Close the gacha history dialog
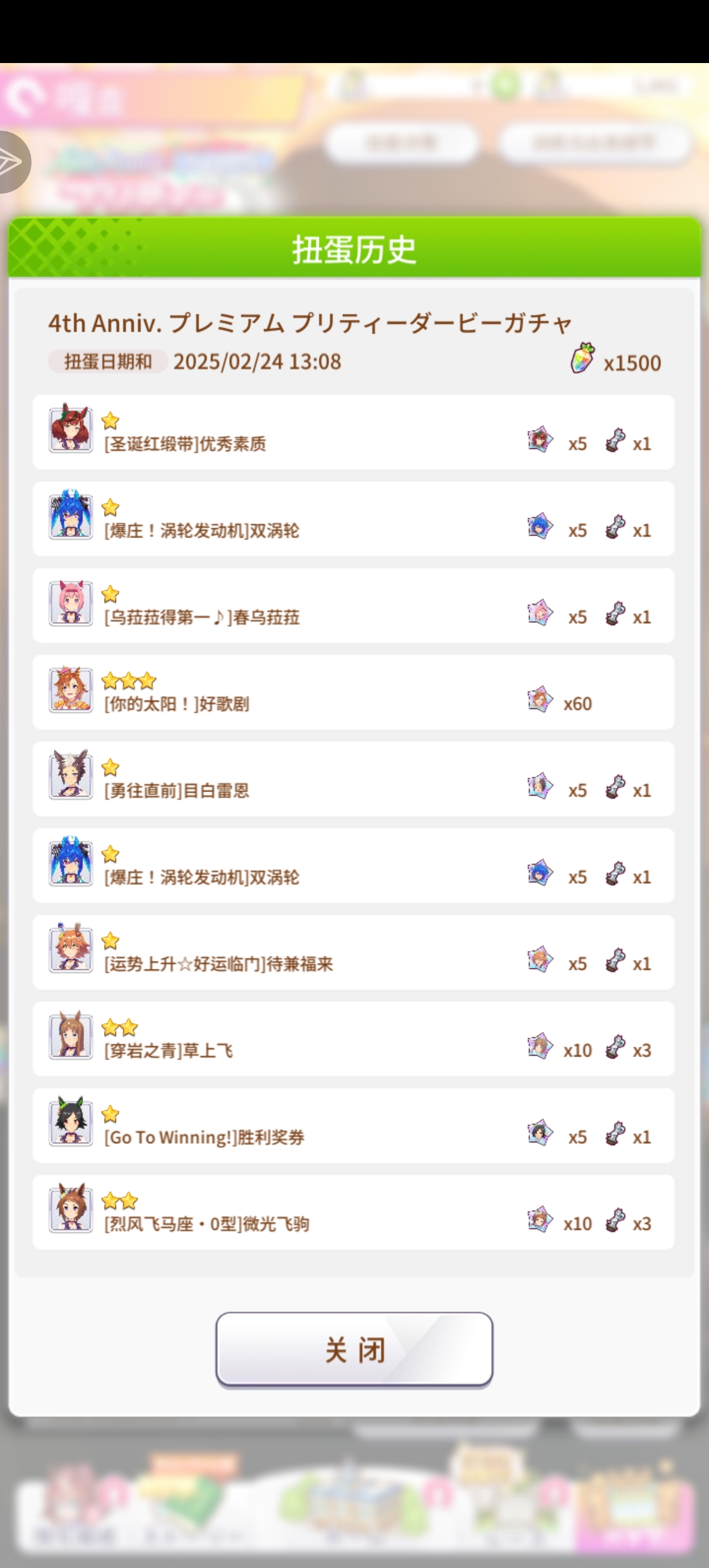The width and height of the screenshot is (709, 1568). (354, 1349)
